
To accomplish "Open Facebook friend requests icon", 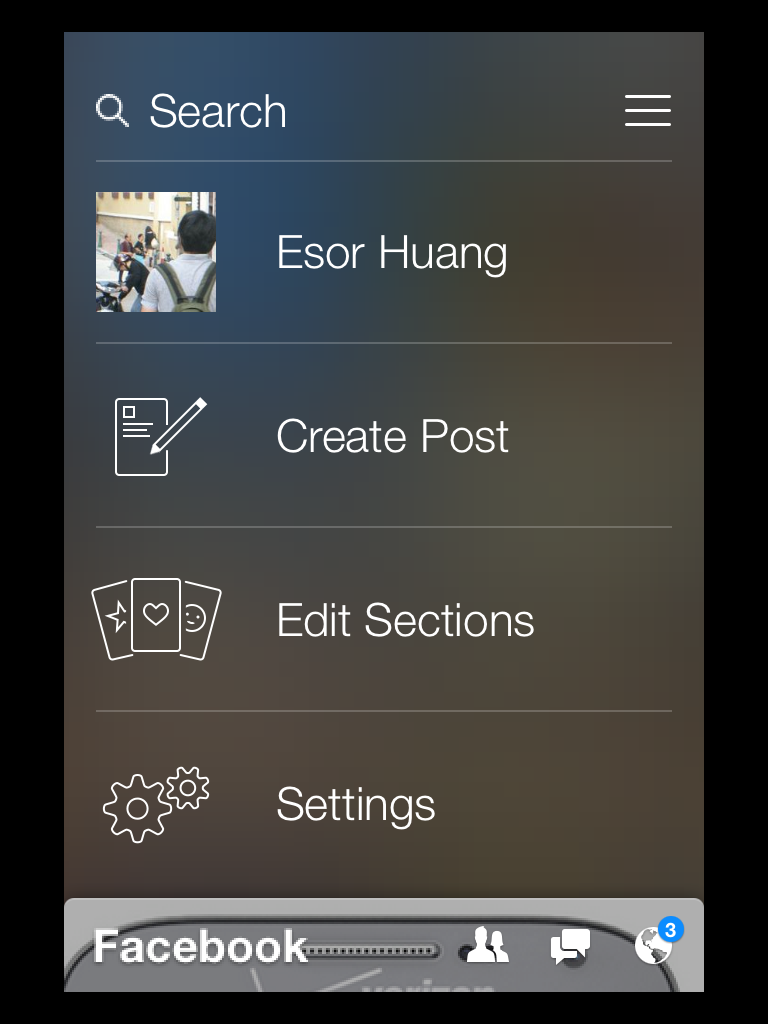I will 488,945.
